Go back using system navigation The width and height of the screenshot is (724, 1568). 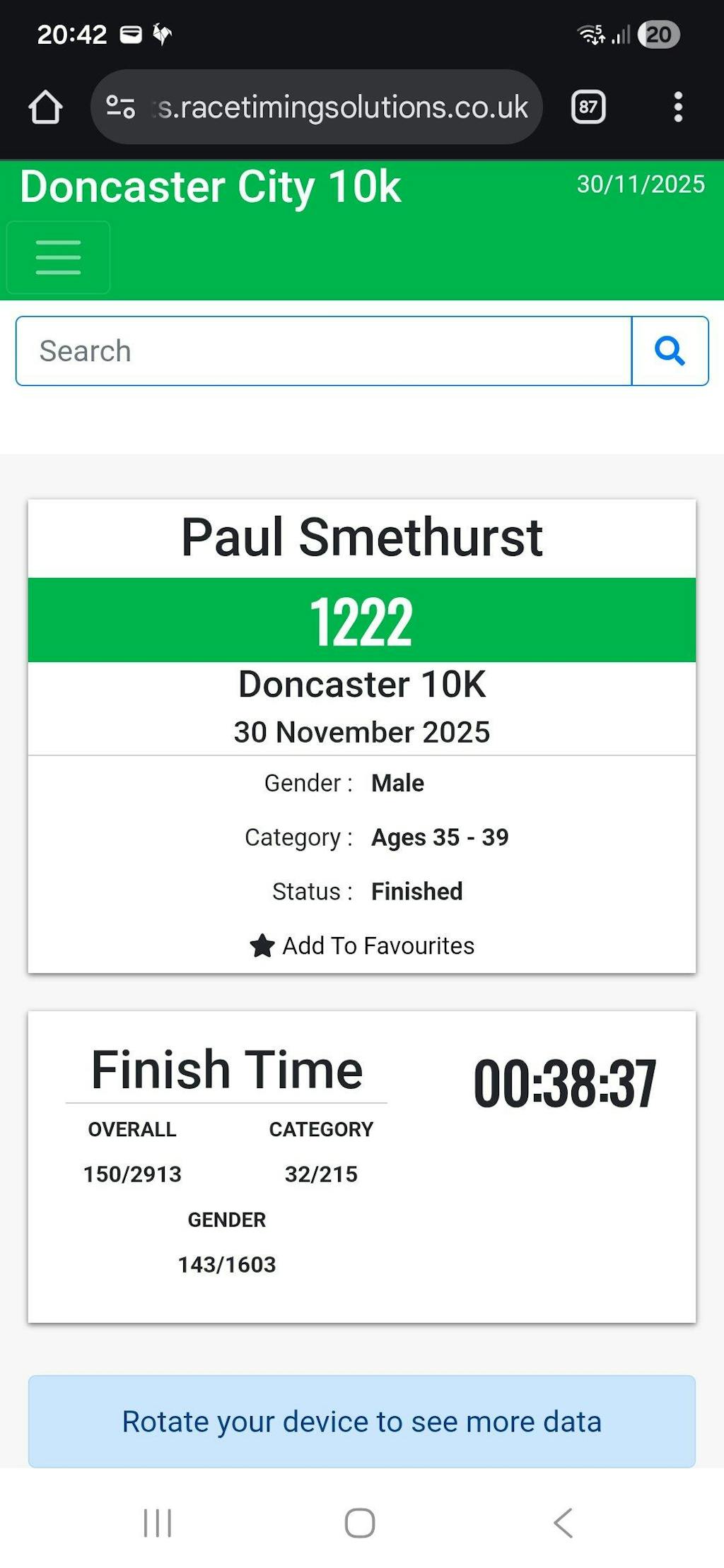point(564,1523)
